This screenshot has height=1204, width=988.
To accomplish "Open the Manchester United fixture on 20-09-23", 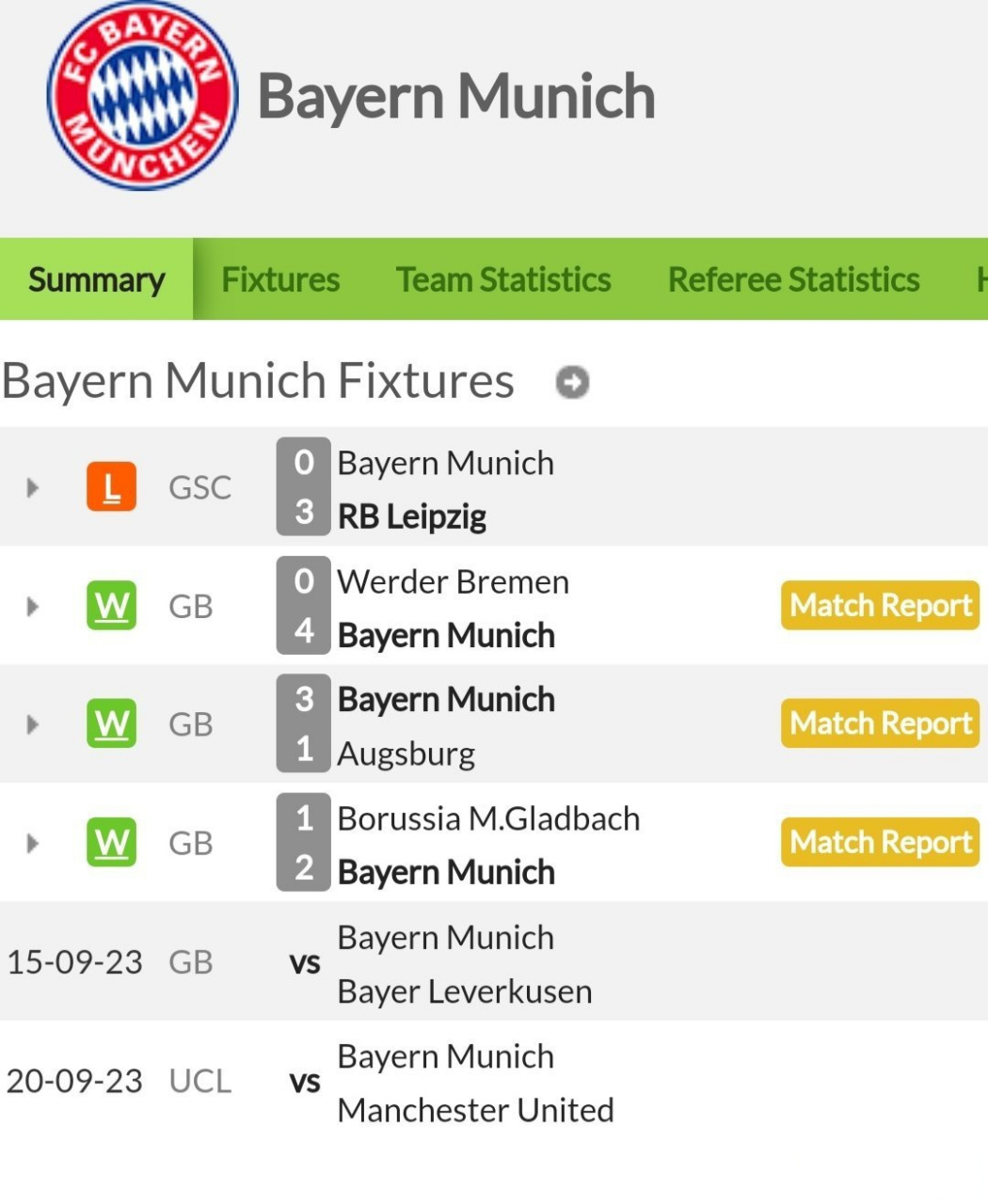I will pos(475,1083).
